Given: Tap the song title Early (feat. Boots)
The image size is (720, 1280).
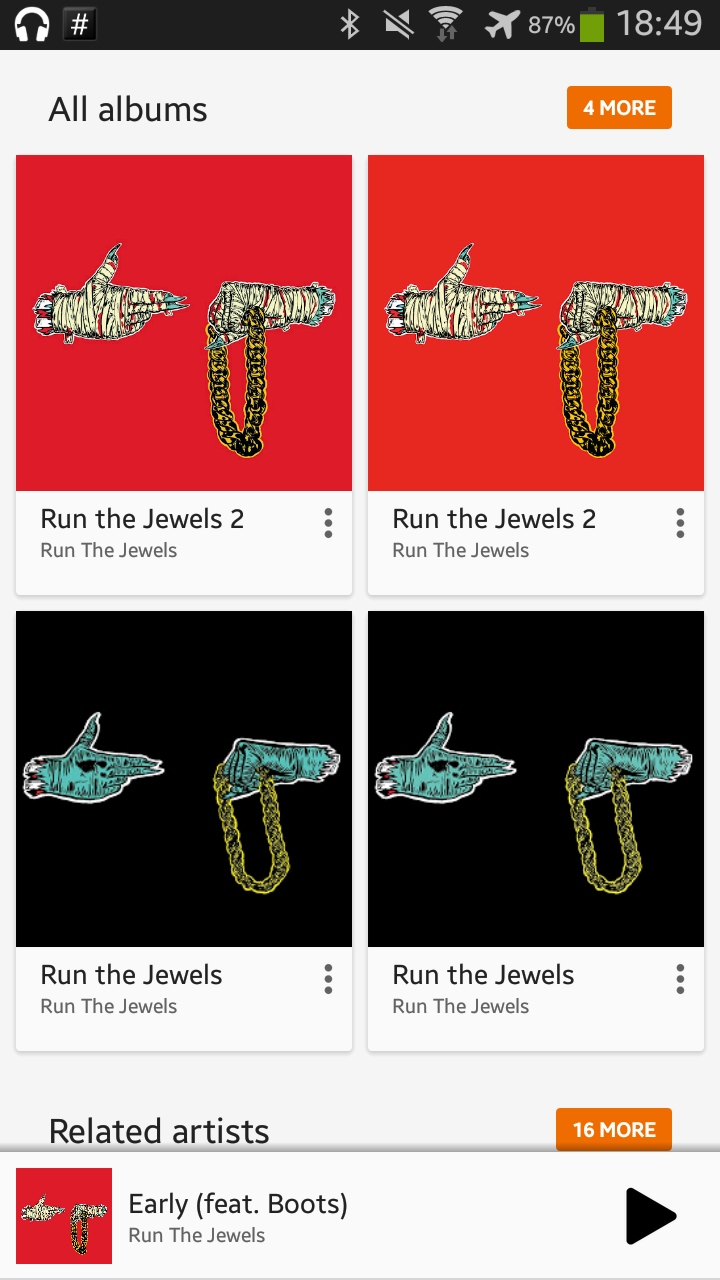Looking at the screenshot, I should (238, 1204).
